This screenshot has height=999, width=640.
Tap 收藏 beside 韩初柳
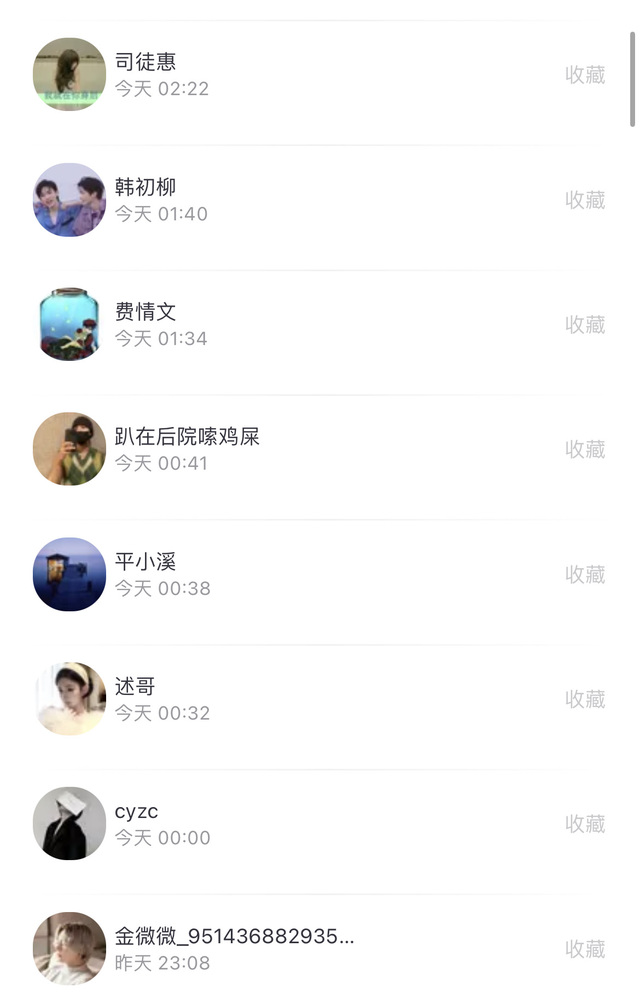(x=585, y=200)
